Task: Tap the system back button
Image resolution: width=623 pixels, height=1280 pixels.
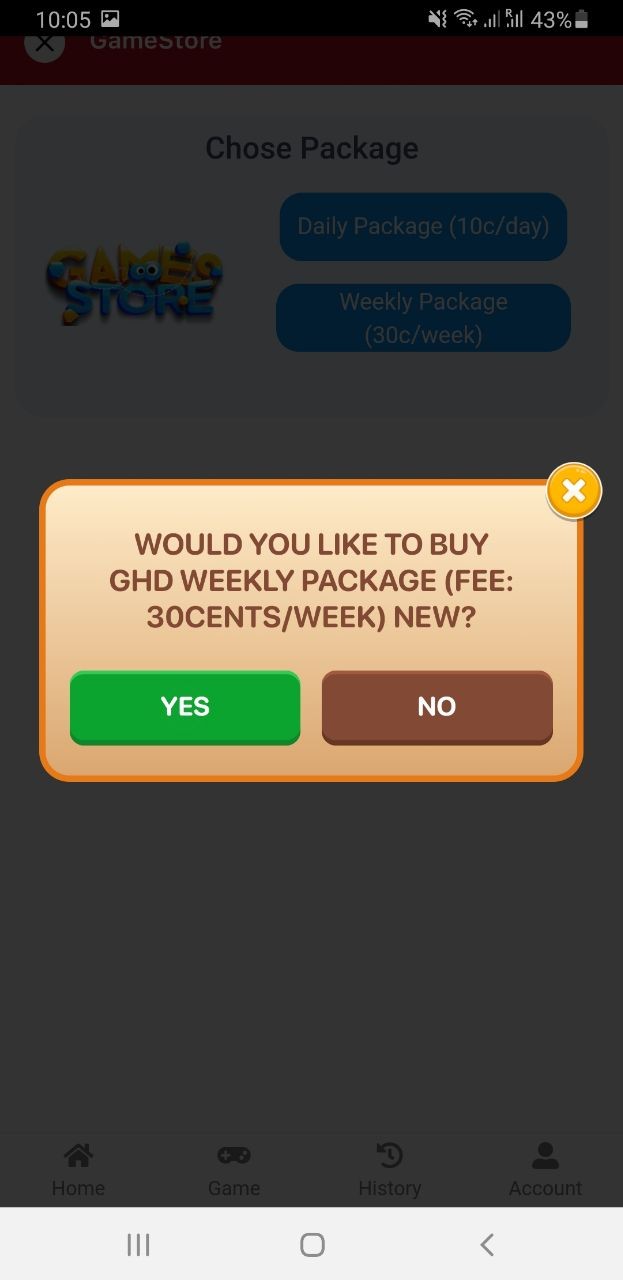Action: [x=487, y=1244]
